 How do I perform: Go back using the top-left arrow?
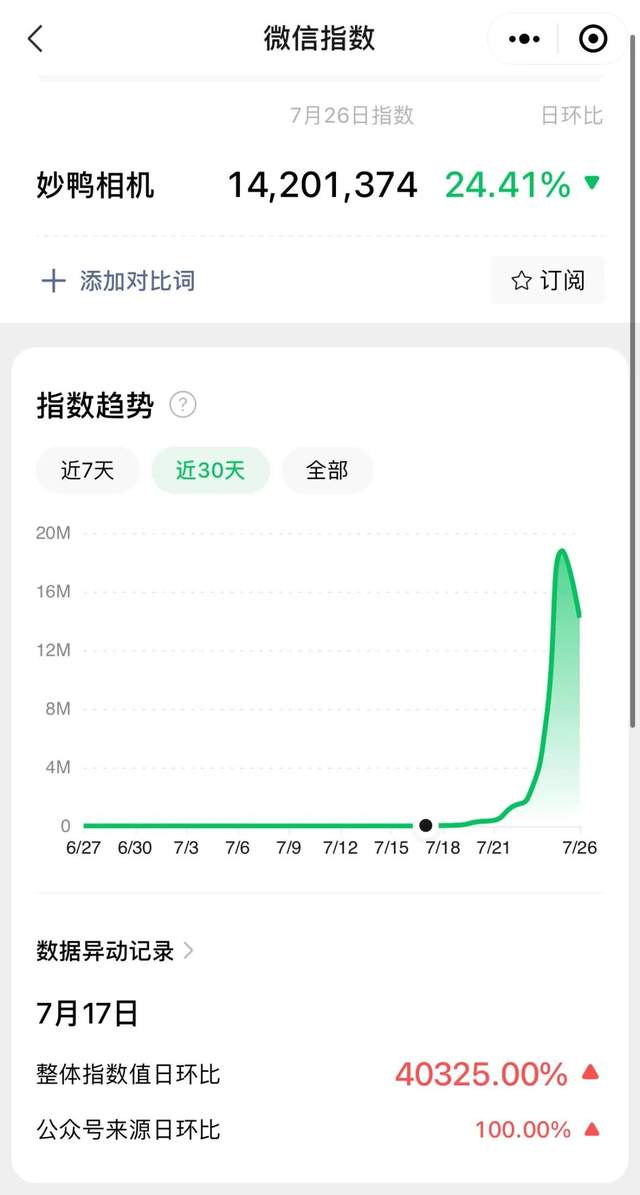(36, 39)
